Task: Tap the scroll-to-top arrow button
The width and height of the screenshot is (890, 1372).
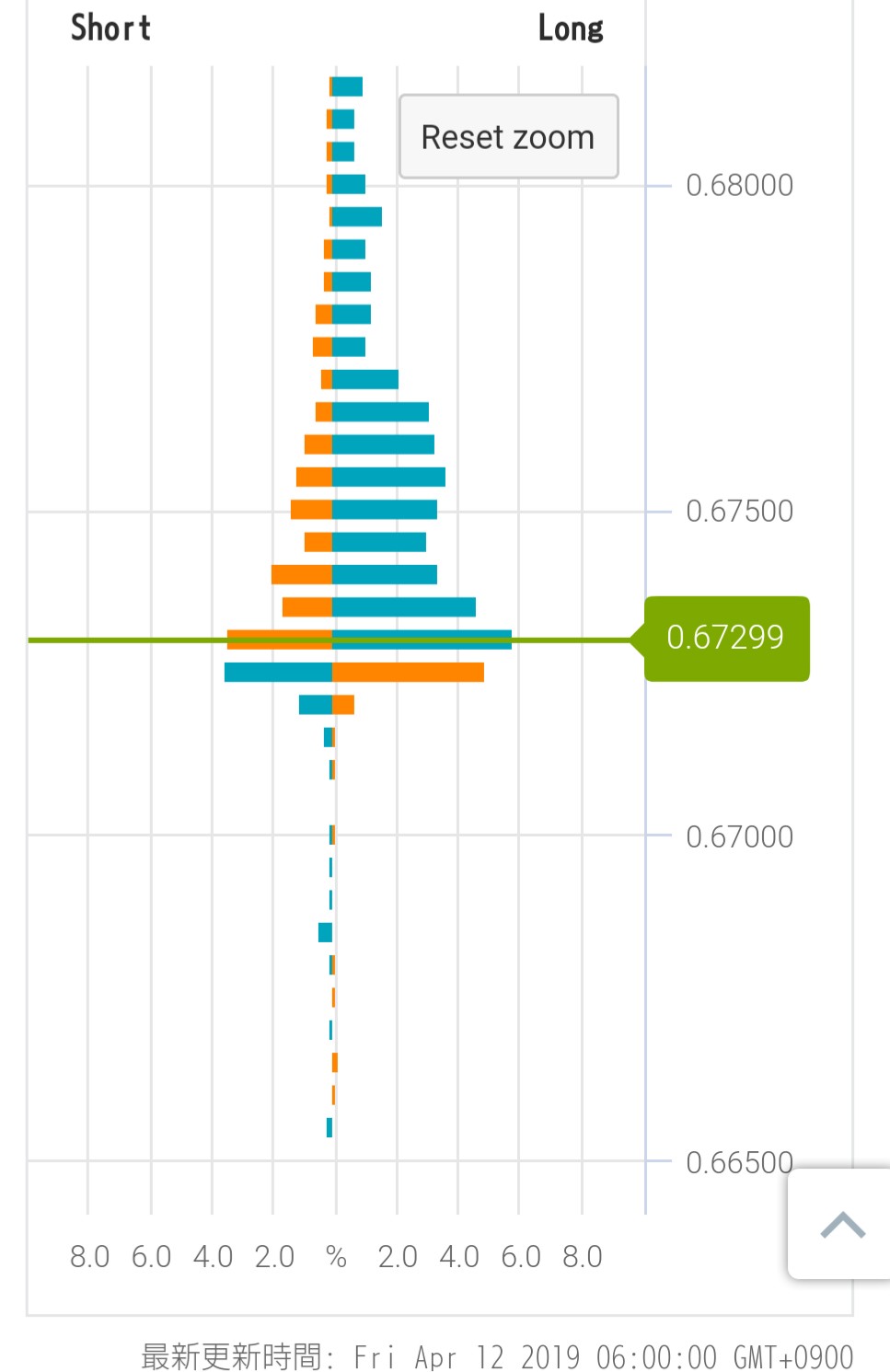Action: click(x=842, y=1225)
